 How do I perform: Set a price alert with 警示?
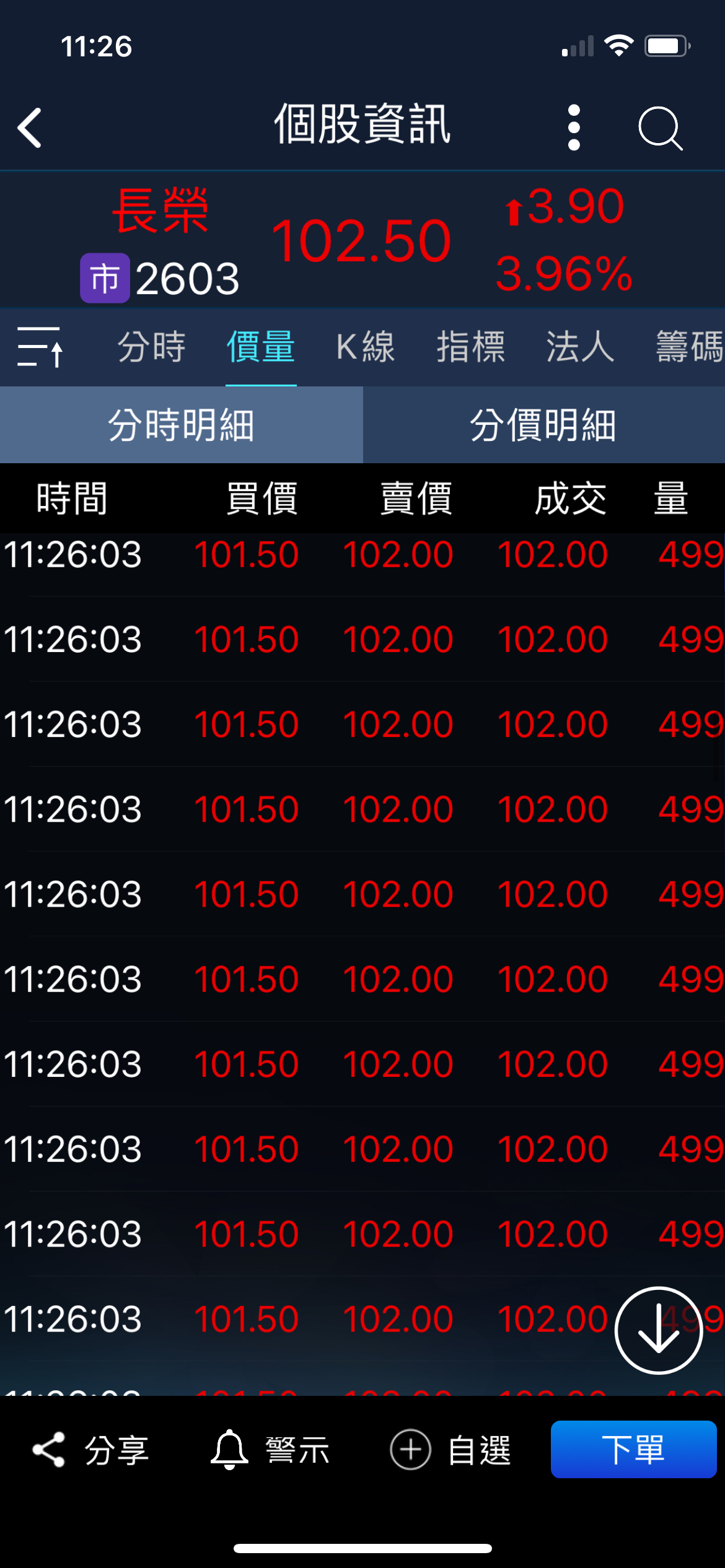pyautogui.click(x=271, y=1450)
